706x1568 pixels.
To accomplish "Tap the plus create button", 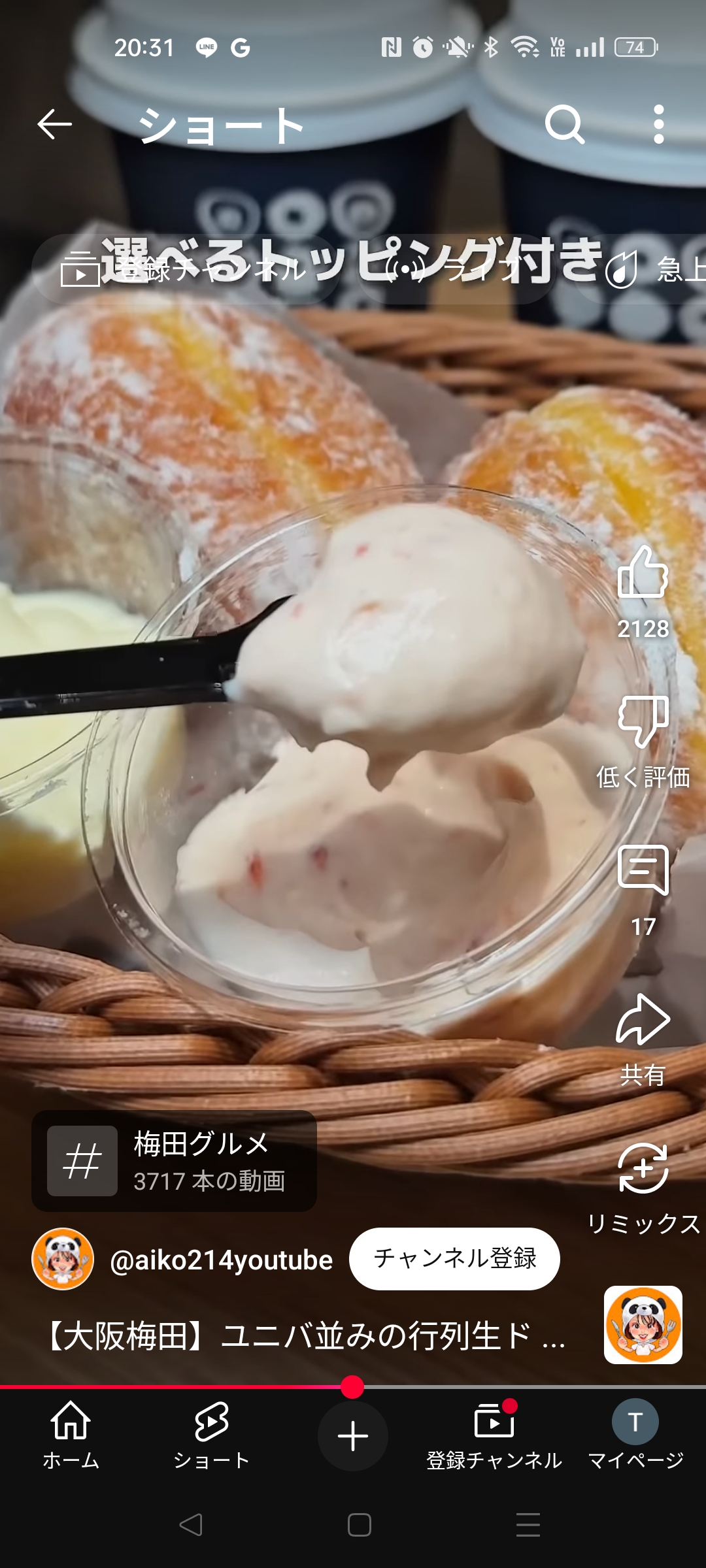I will (353, 1436).
